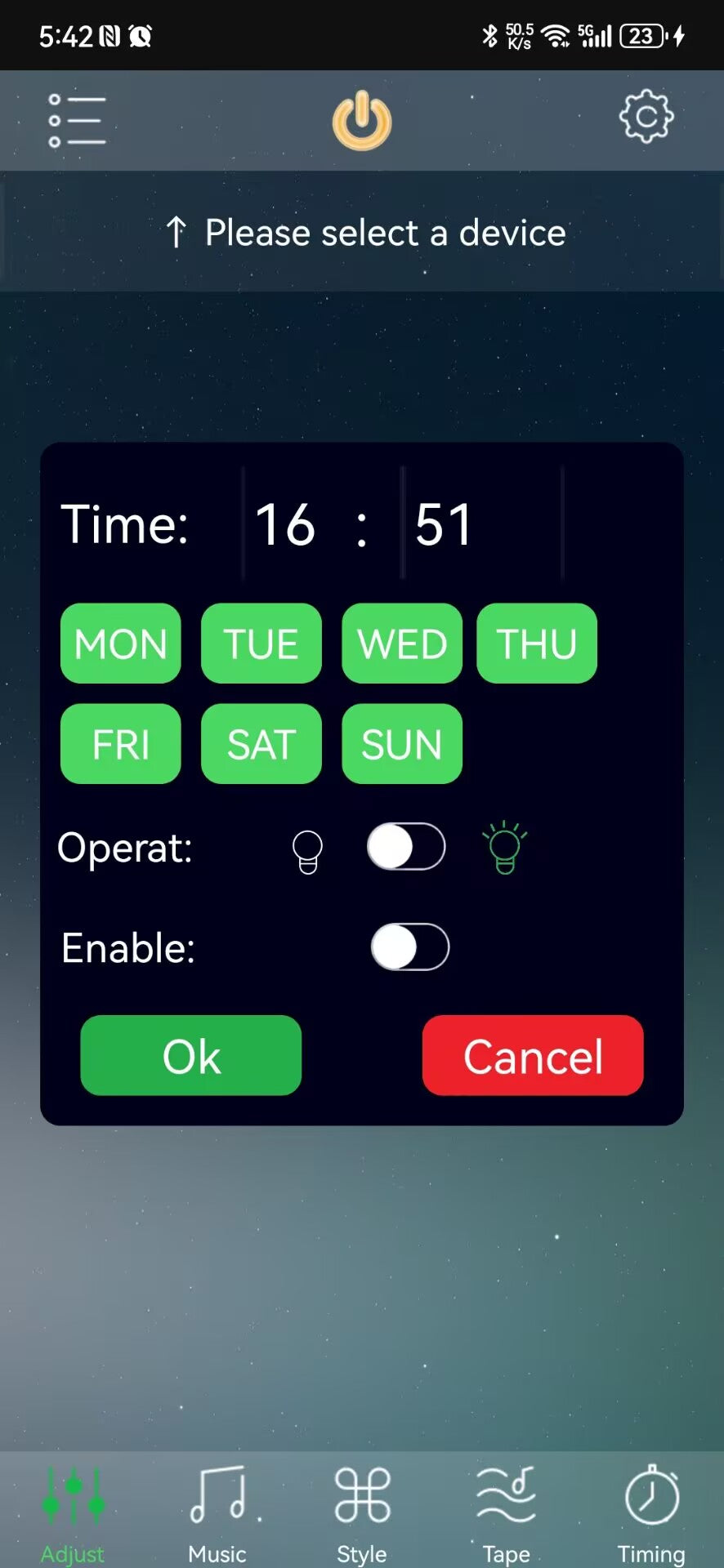724x1568 pixels.
Task: Go to the Tape tab
Action: (507, 1512)
